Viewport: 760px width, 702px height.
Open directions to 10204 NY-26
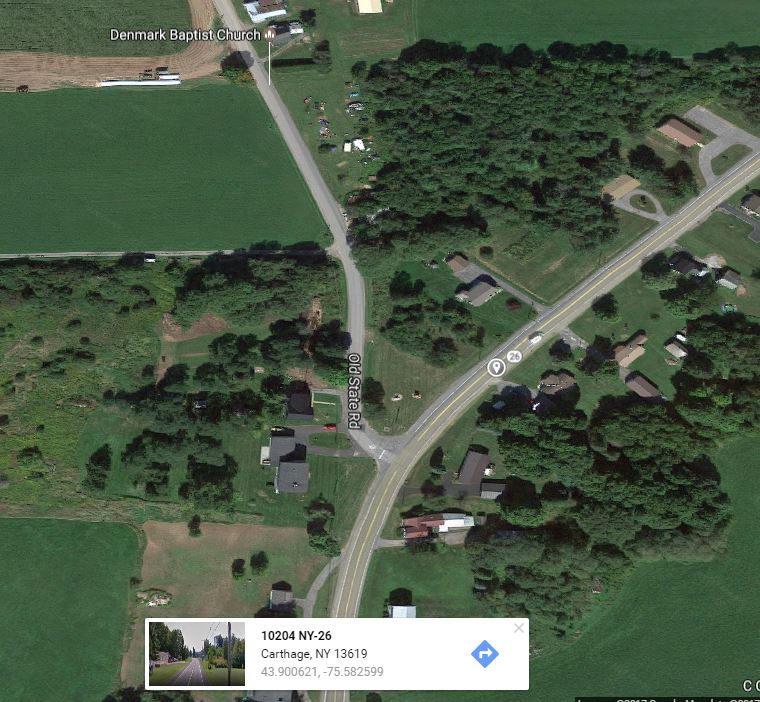point(485,654)
